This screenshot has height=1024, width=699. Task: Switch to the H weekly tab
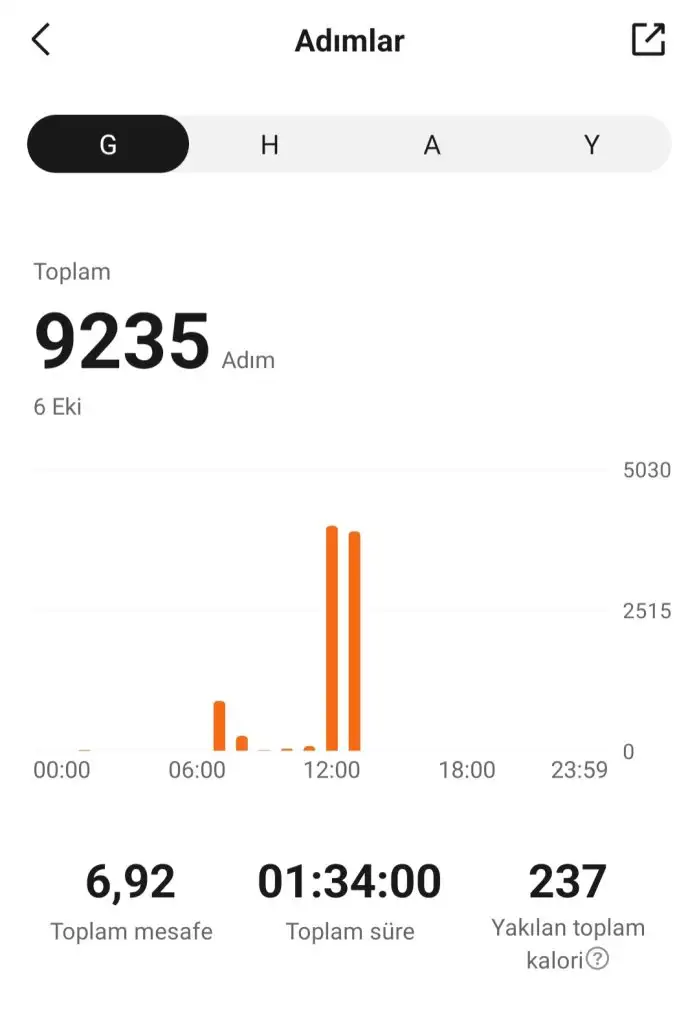tap(269, 144)
